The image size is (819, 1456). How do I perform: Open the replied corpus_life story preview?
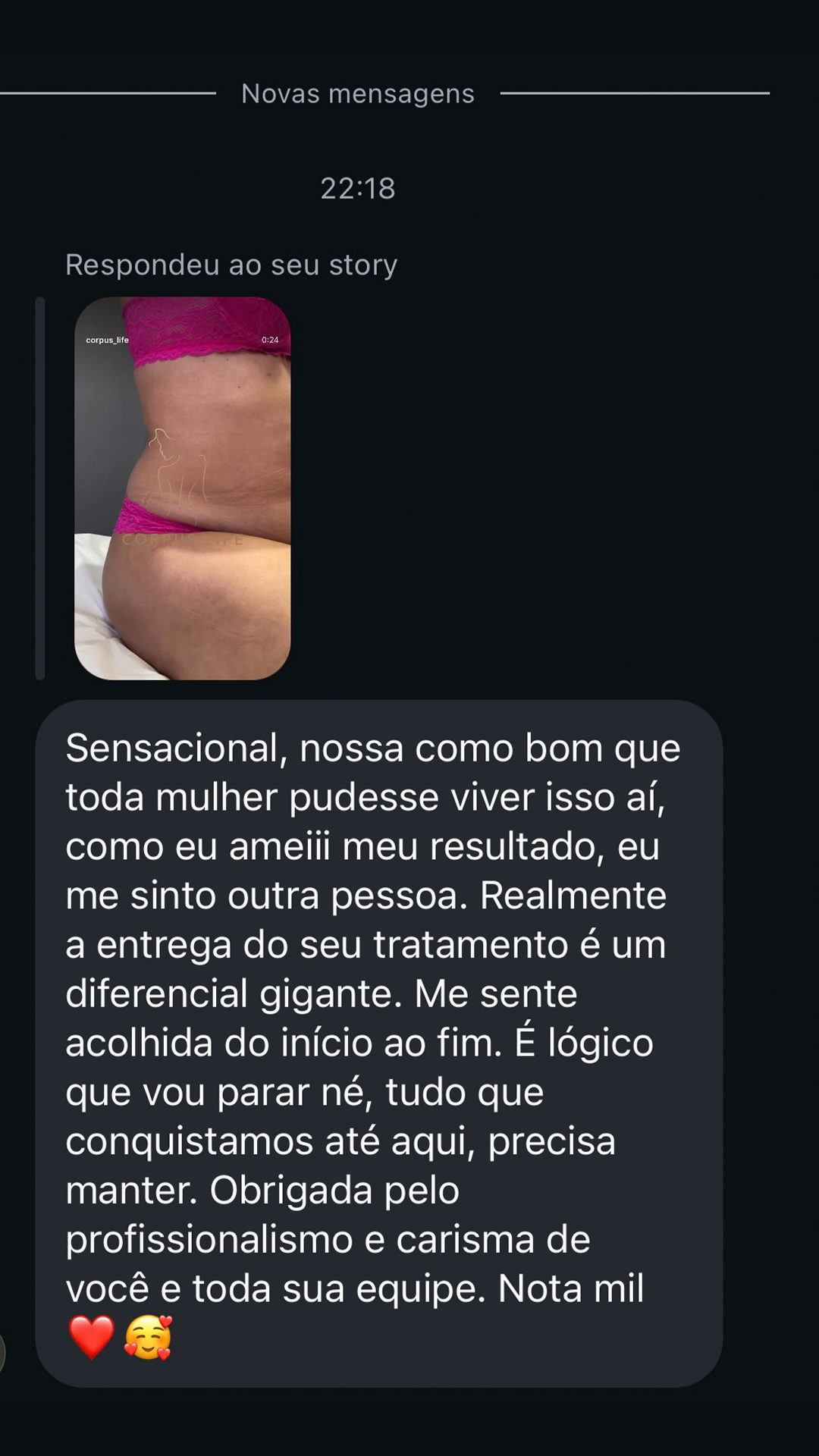coord(182,488)
